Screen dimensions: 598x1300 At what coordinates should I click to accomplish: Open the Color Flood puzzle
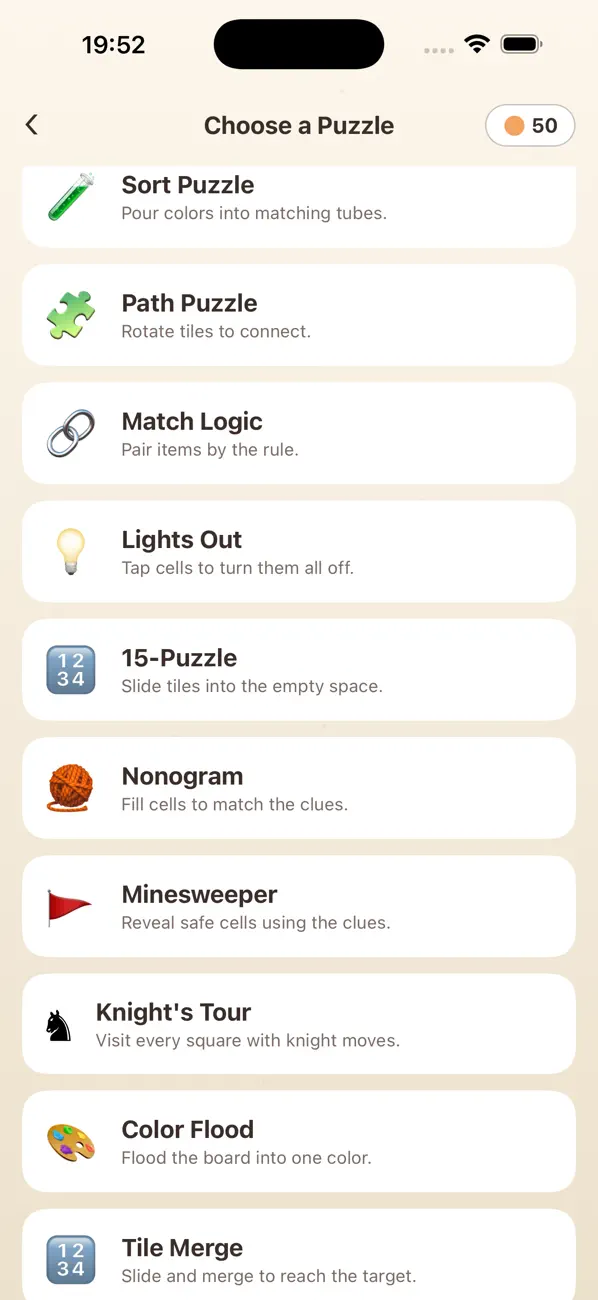(299, 1141)
